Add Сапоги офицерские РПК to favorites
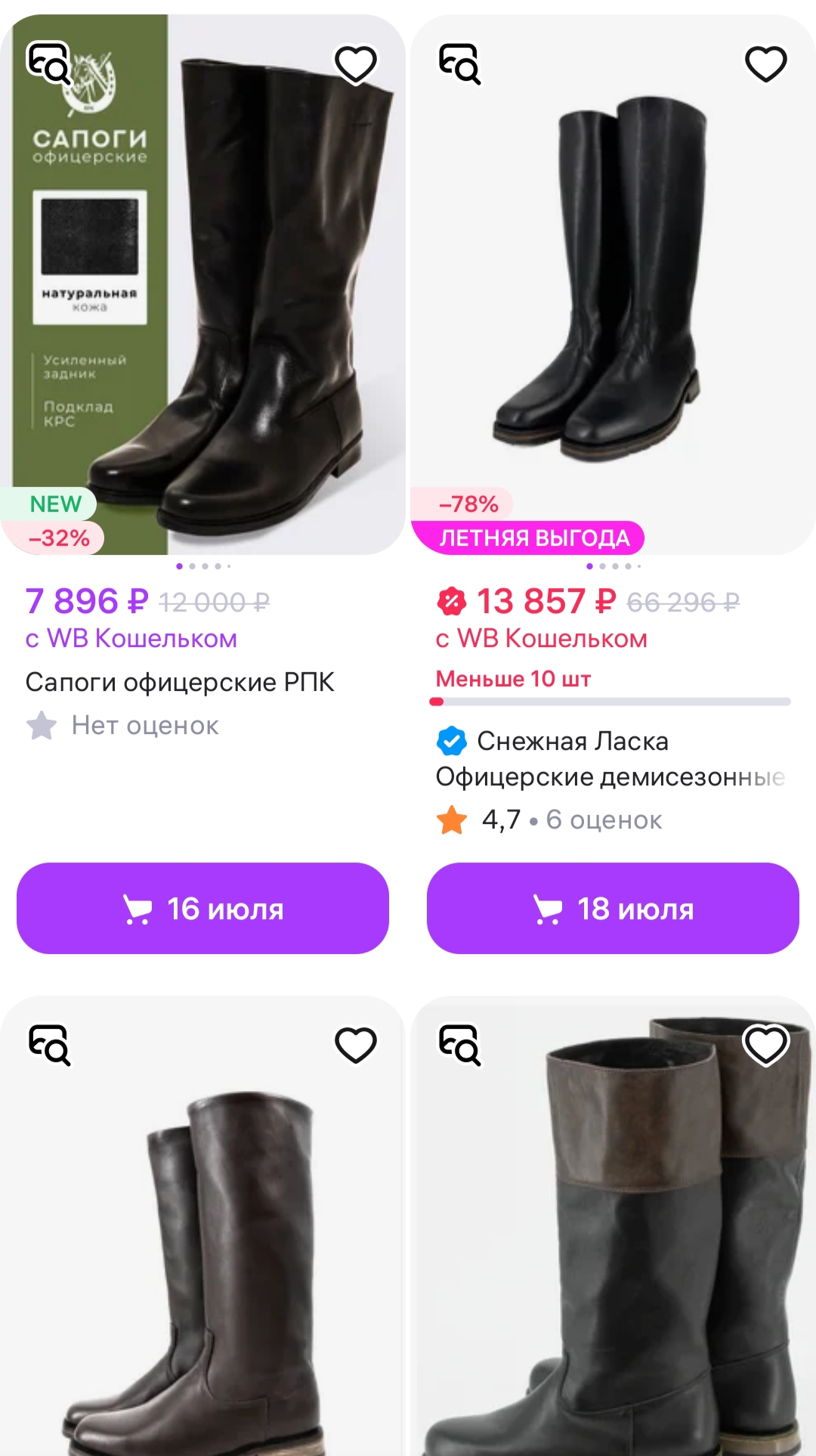This screenshot has height=1456, width=816. (356, 64)
